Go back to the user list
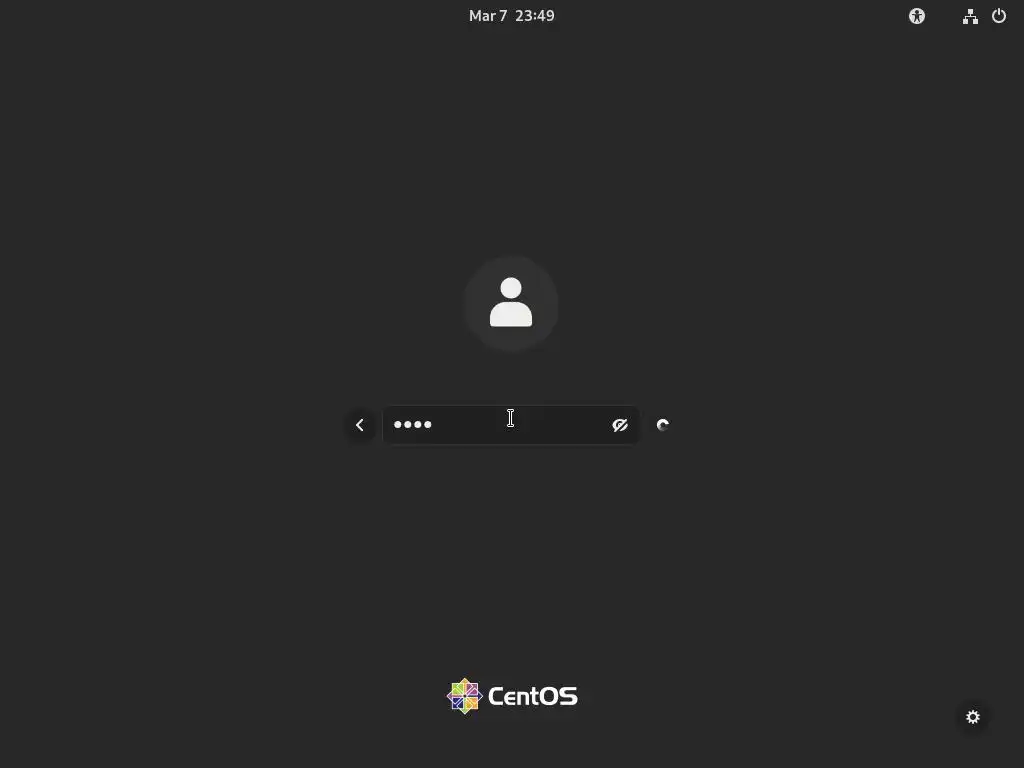Image resolution: width=1024 pixels, height=768 pixels. [x=360, y=425]
